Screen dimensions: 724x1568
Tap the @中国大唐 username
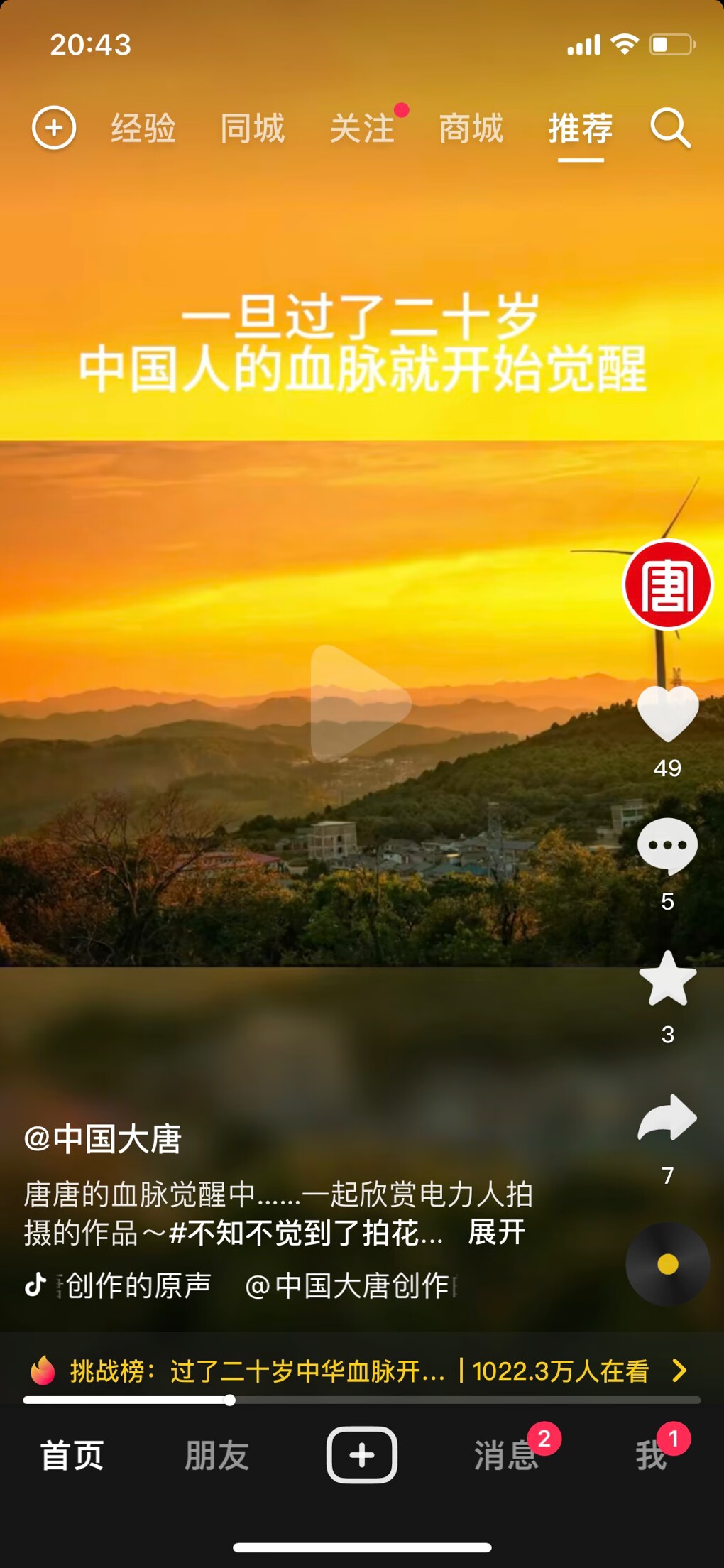click(x=104, y=1139)
